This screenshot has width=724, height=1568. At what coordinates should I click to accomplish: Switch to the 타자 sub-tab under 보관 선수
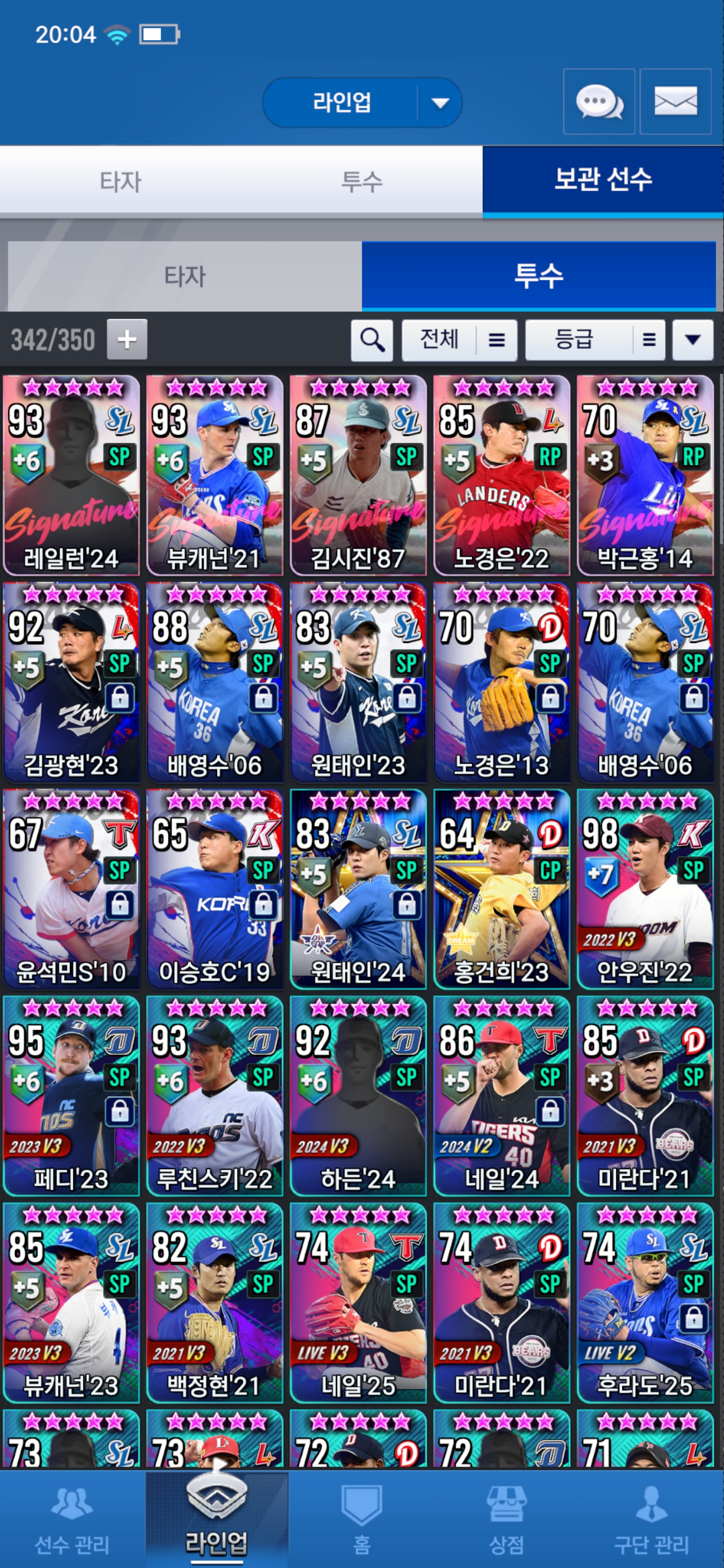coord(185,276)
